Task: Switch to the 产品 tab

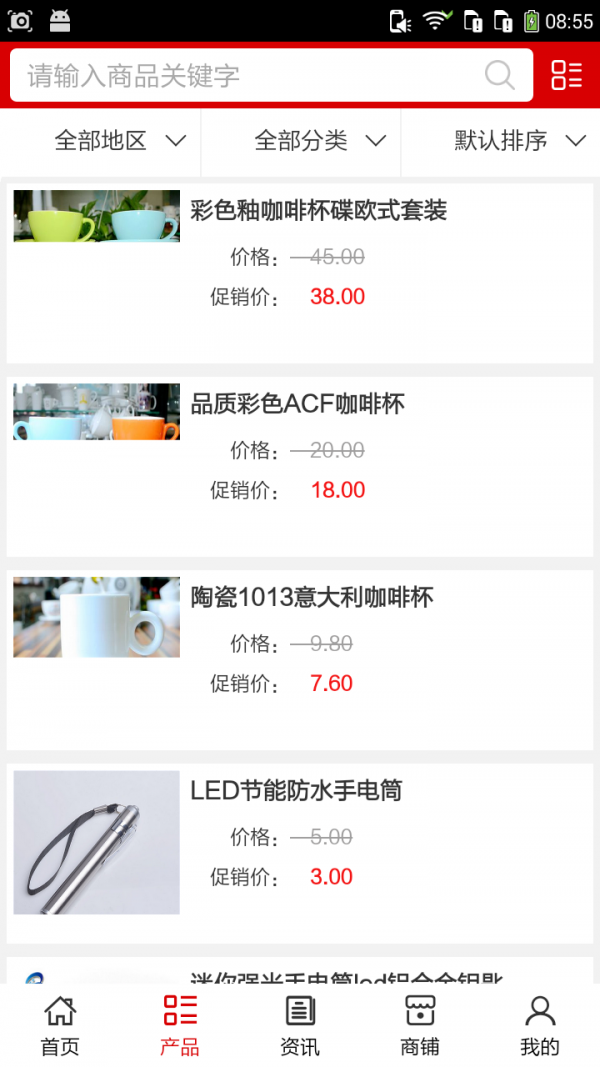Action: (x=180, y=1025)
